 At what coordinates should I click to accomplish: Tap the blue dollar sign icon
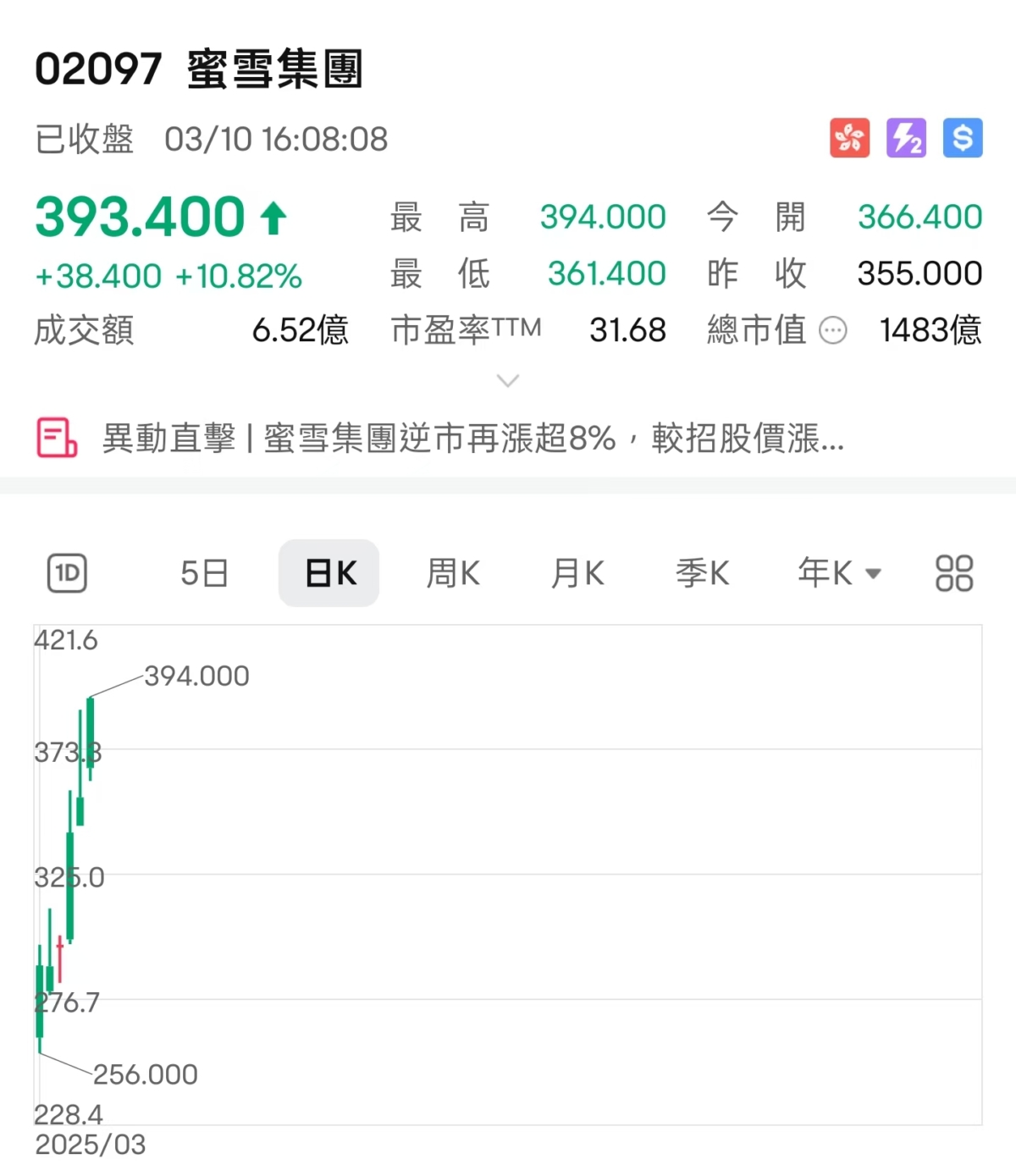963,138
